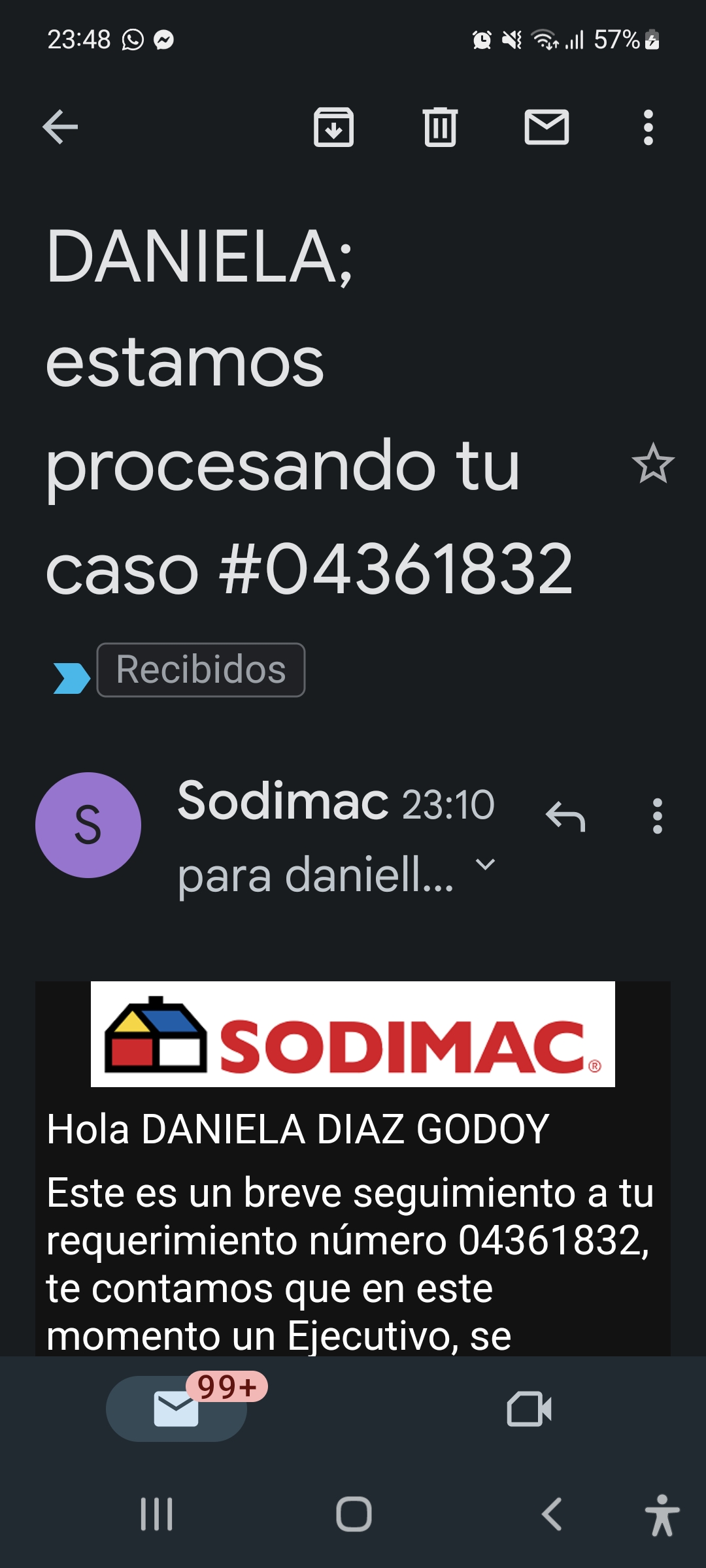Switch to the Meet video tab
This screenshot has height=1568, width=706.
pos(529,1409)
